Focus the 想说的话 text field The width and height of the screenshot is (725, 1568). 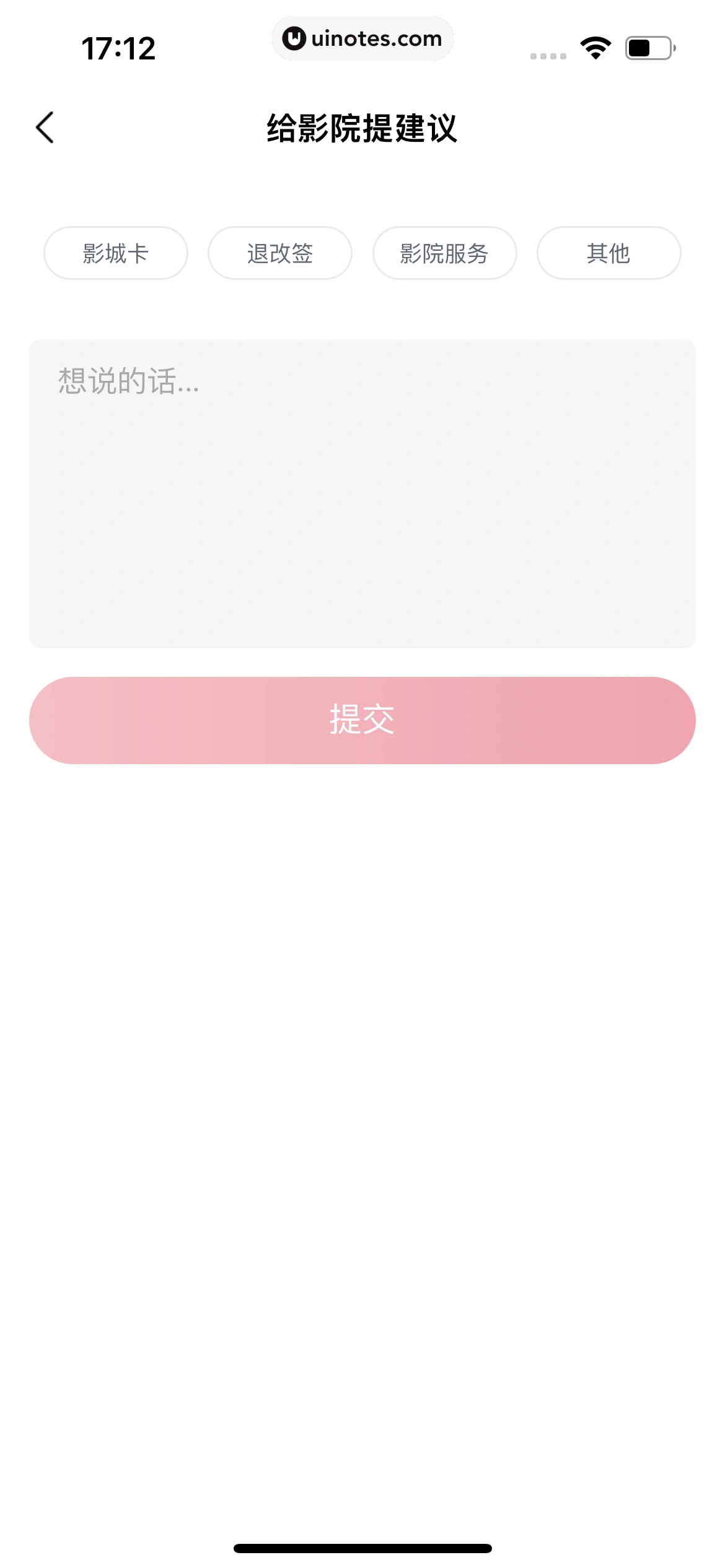pos(362,493)
